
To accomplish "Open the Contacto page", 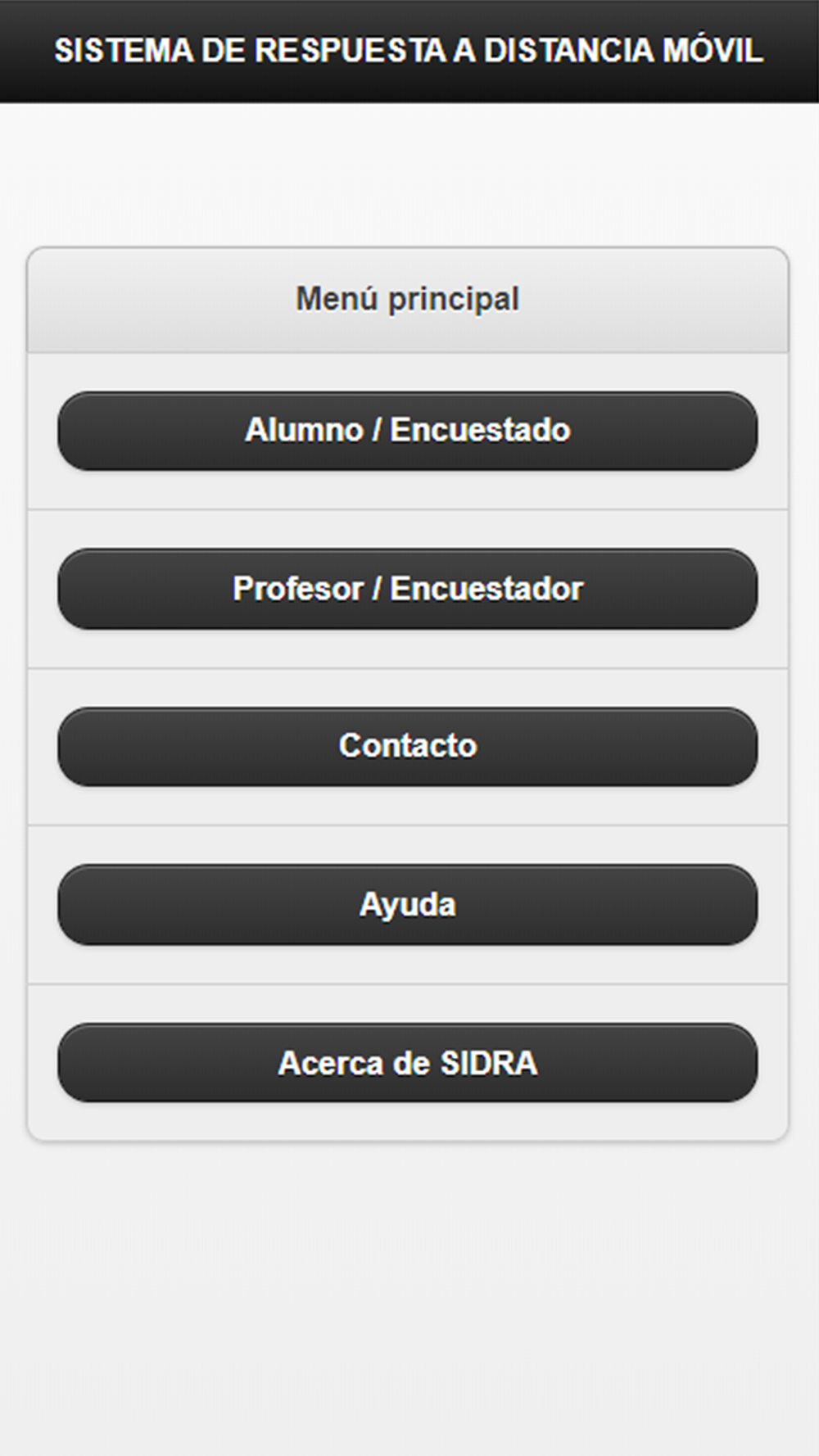I will pyautogui.click(x=407, y=746).
